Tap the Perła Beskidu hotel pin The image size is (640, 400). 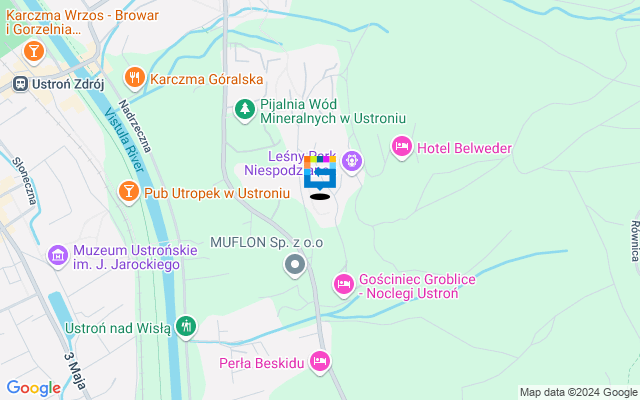[320, 360]
